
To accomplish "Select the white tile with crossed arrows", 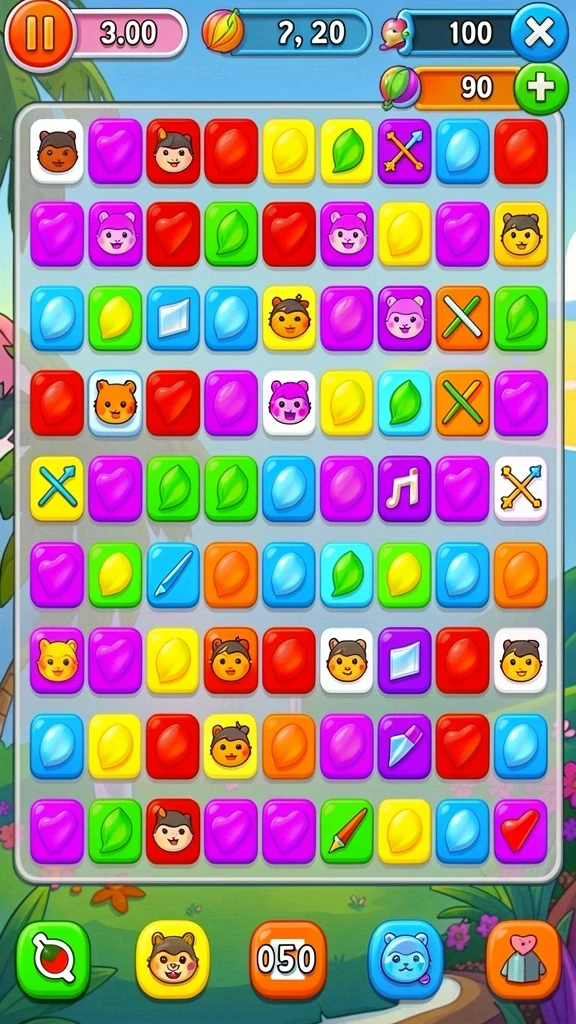I will point(520,488).
